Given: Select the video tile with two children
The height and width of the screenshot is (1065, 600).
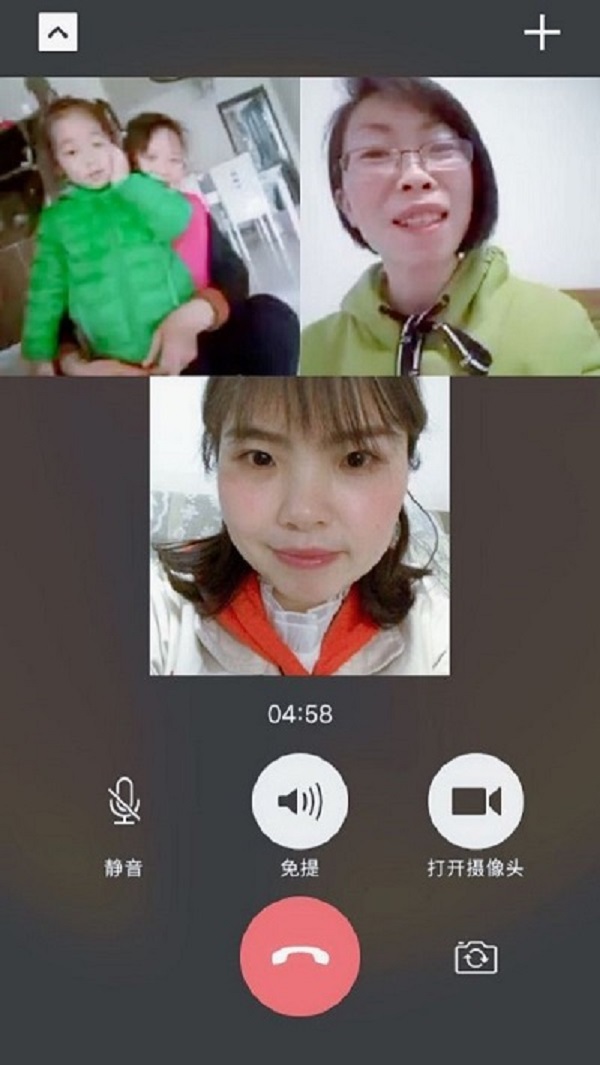Looking at the screenshot, I should pos(150,227).
